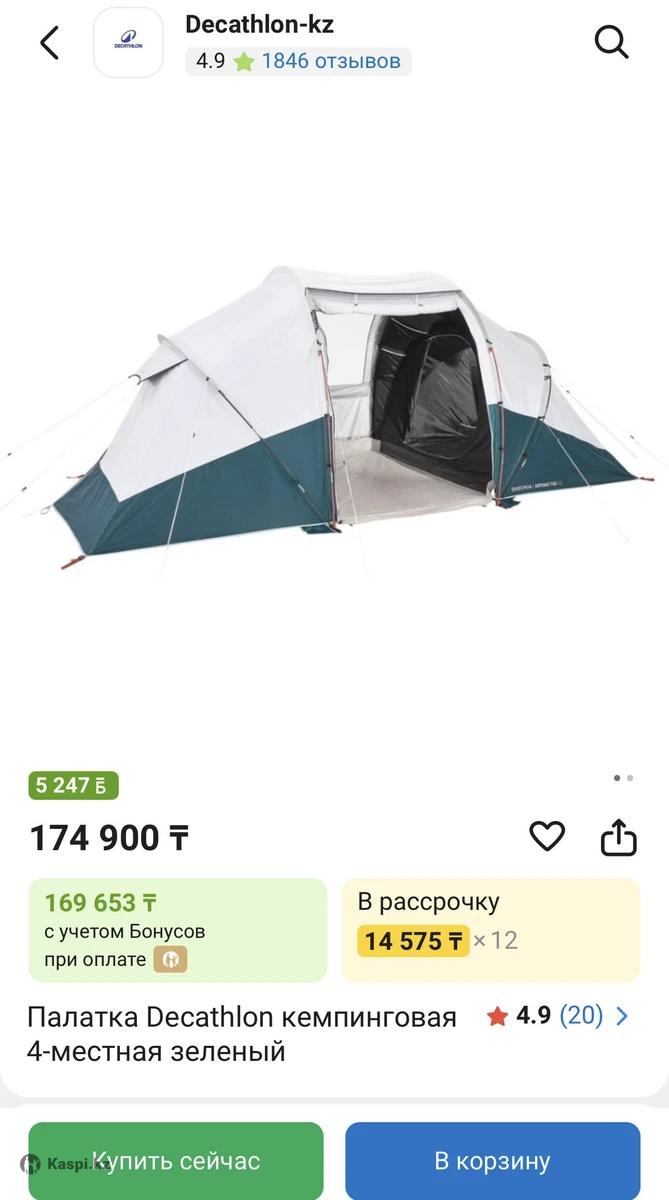Viewport: 669px width, 1200px height.
Task: Go back using the top arrow
Action: coord(49,43)
